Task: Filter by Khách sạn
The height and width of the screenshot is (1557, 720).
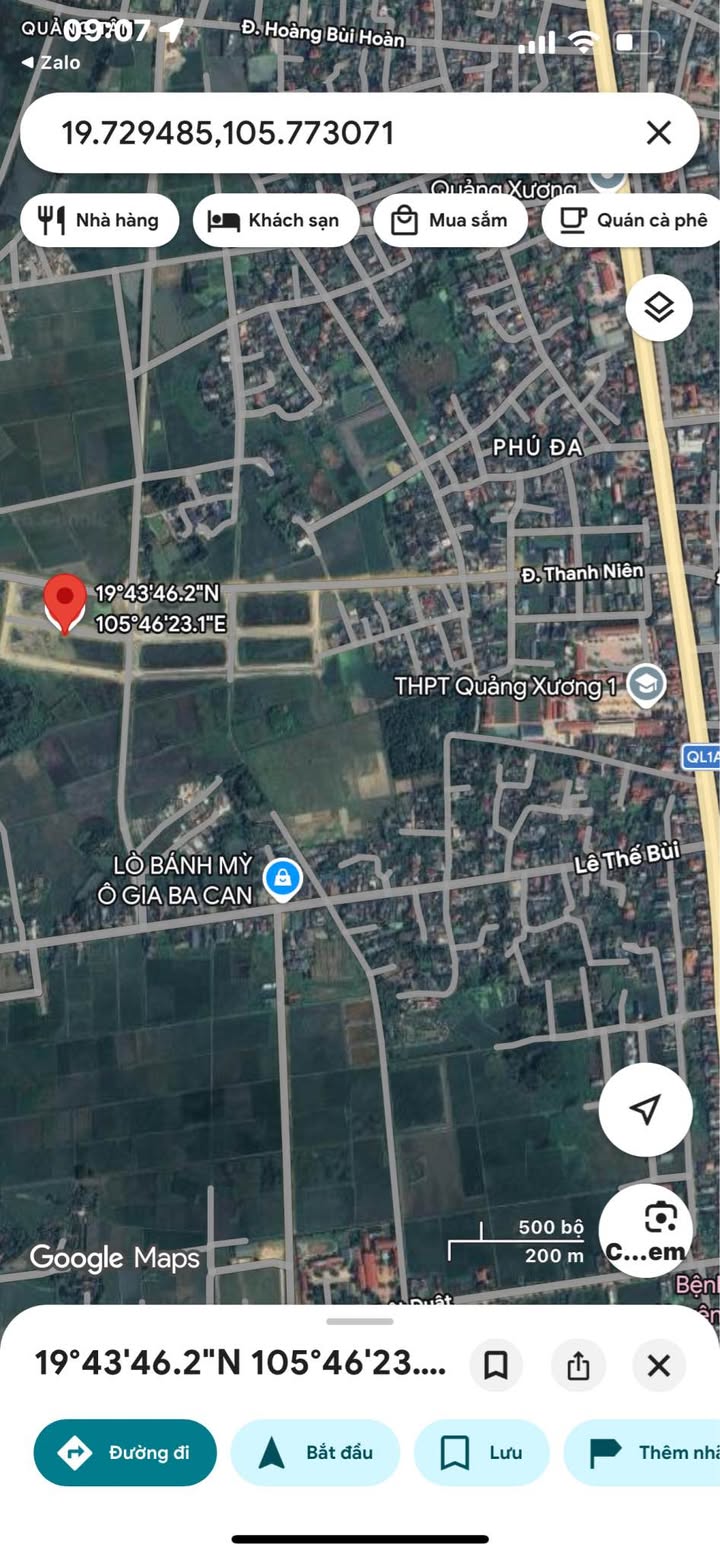Action: [x=276, y=220]
